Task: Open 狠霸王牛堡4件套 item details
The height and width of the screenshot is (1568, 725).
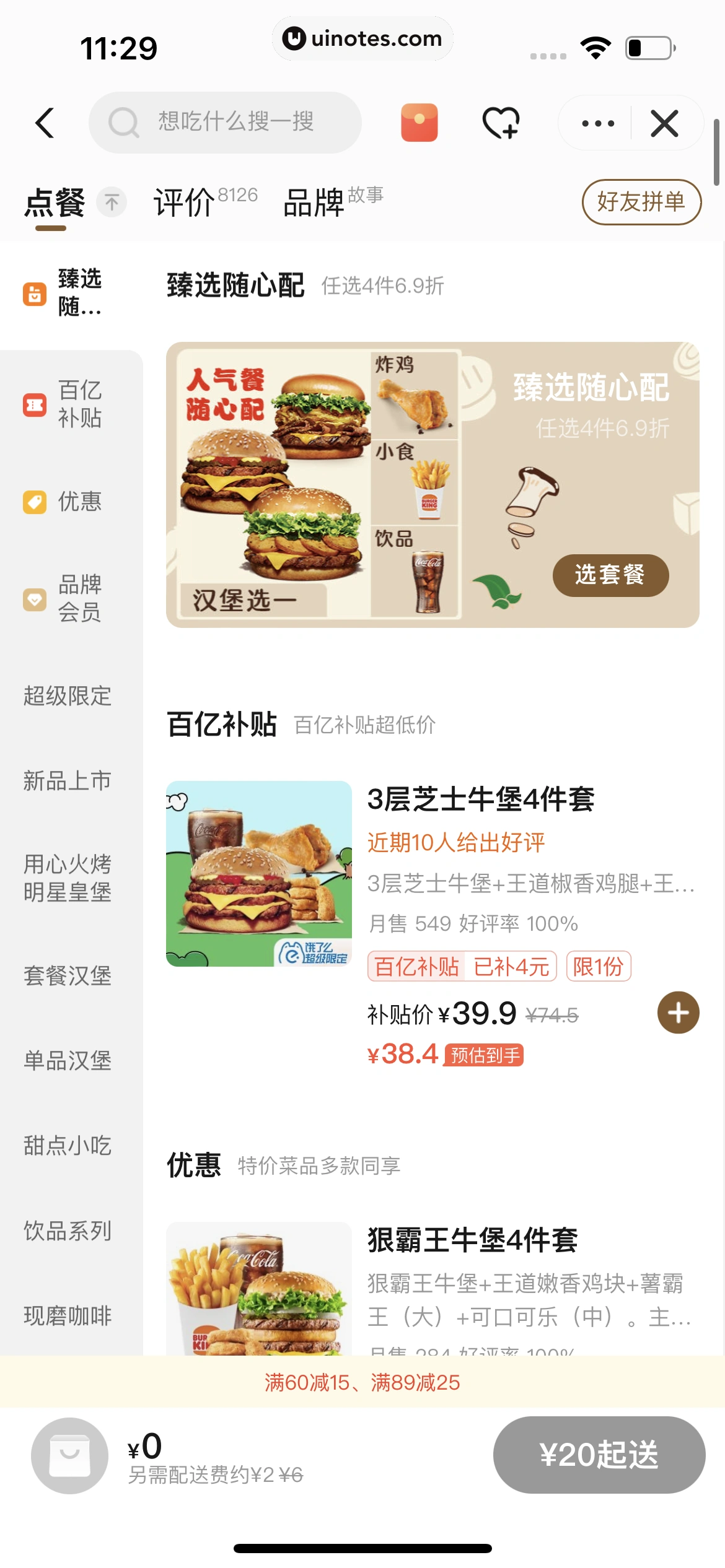Action: point(472,1240)
